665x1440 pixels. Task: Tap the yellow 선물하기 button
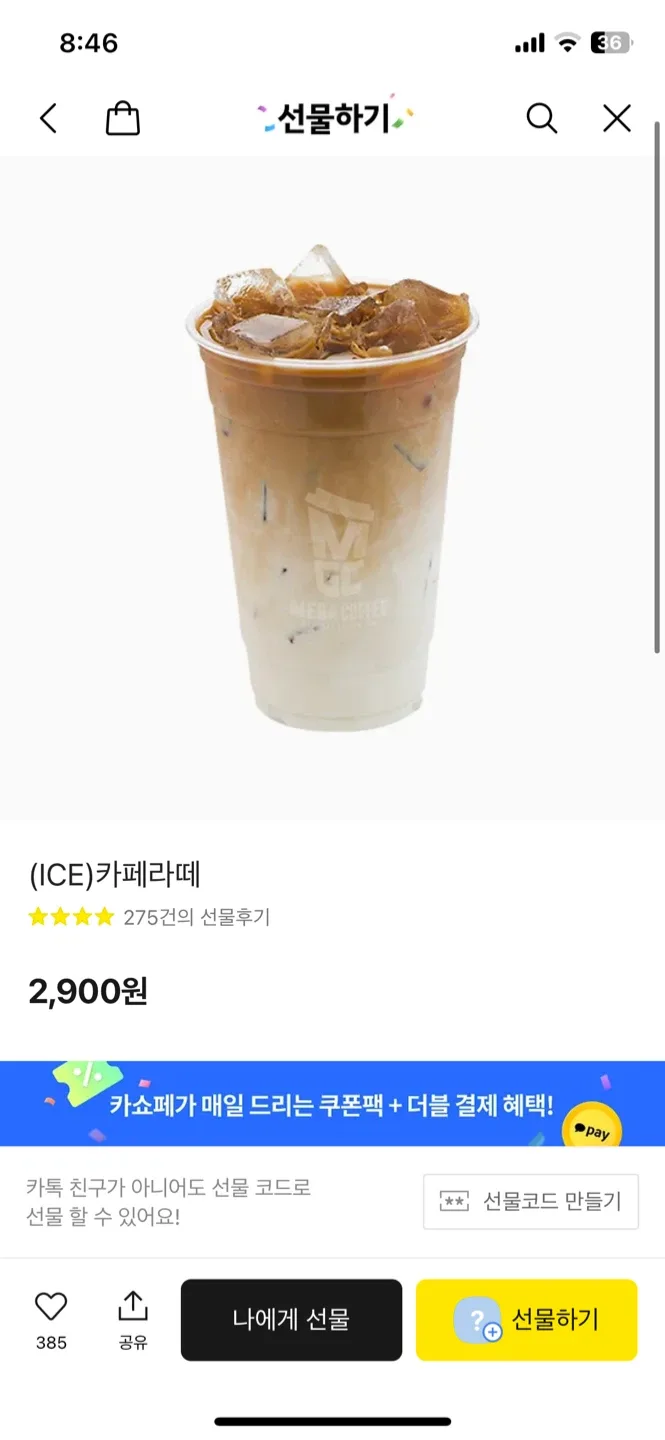(526, 1320)
